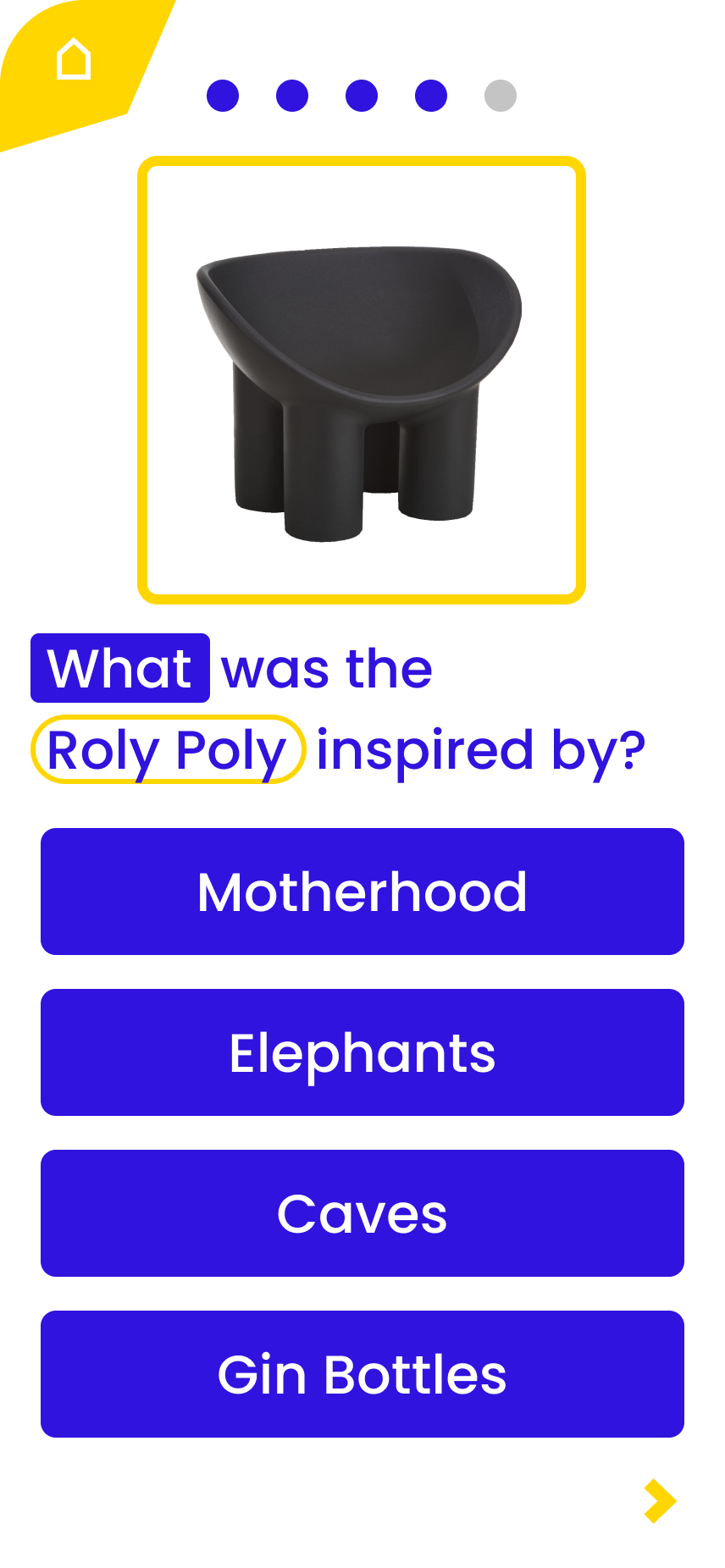Pick the Caves answer option
Viewport: 725px width, 1568px height.
point(362,1213)
